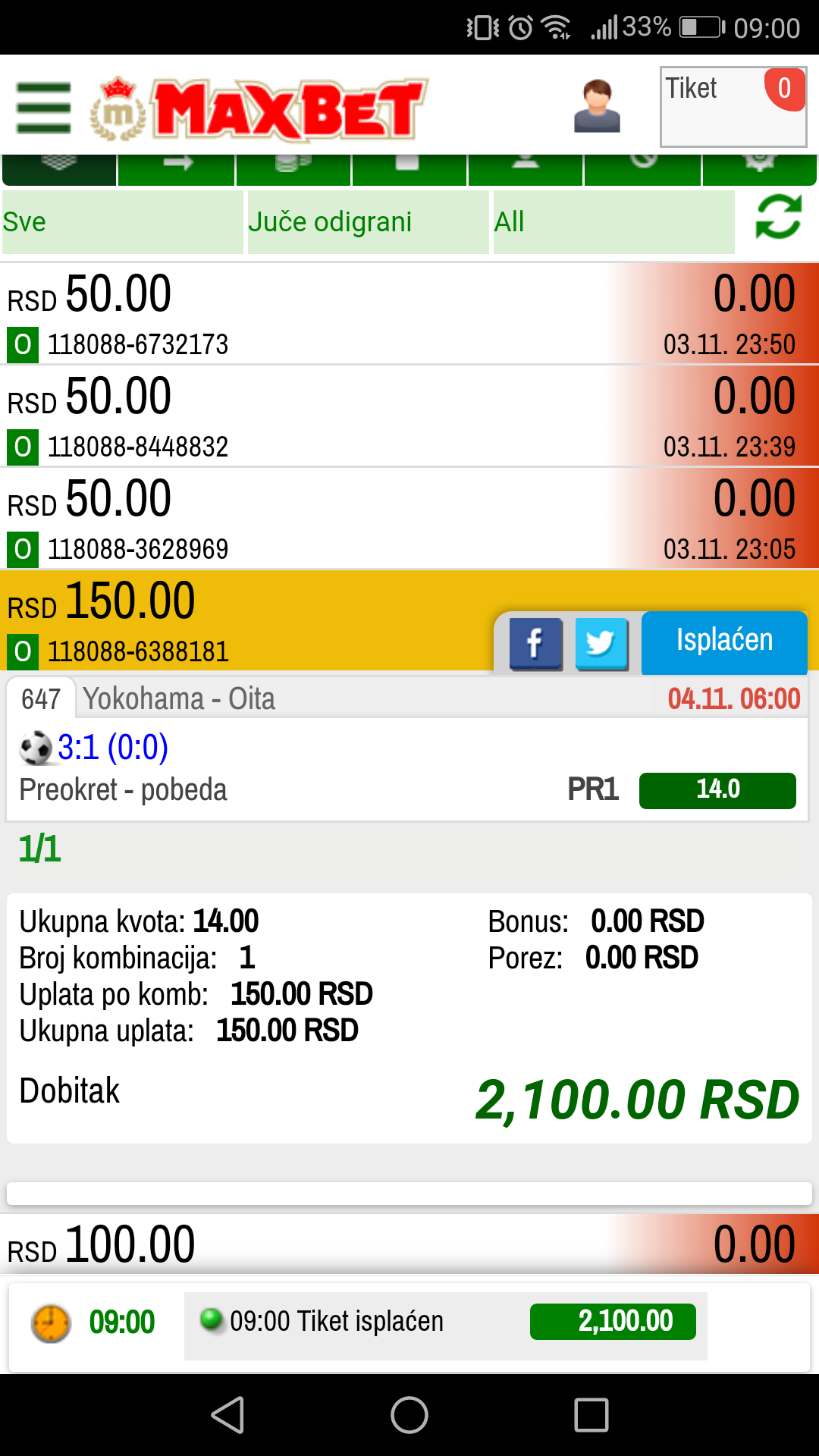Open the Tiket isplaćen notification
The height and width of the screenshot is (1456, 819).
[x=446, y=1322]
